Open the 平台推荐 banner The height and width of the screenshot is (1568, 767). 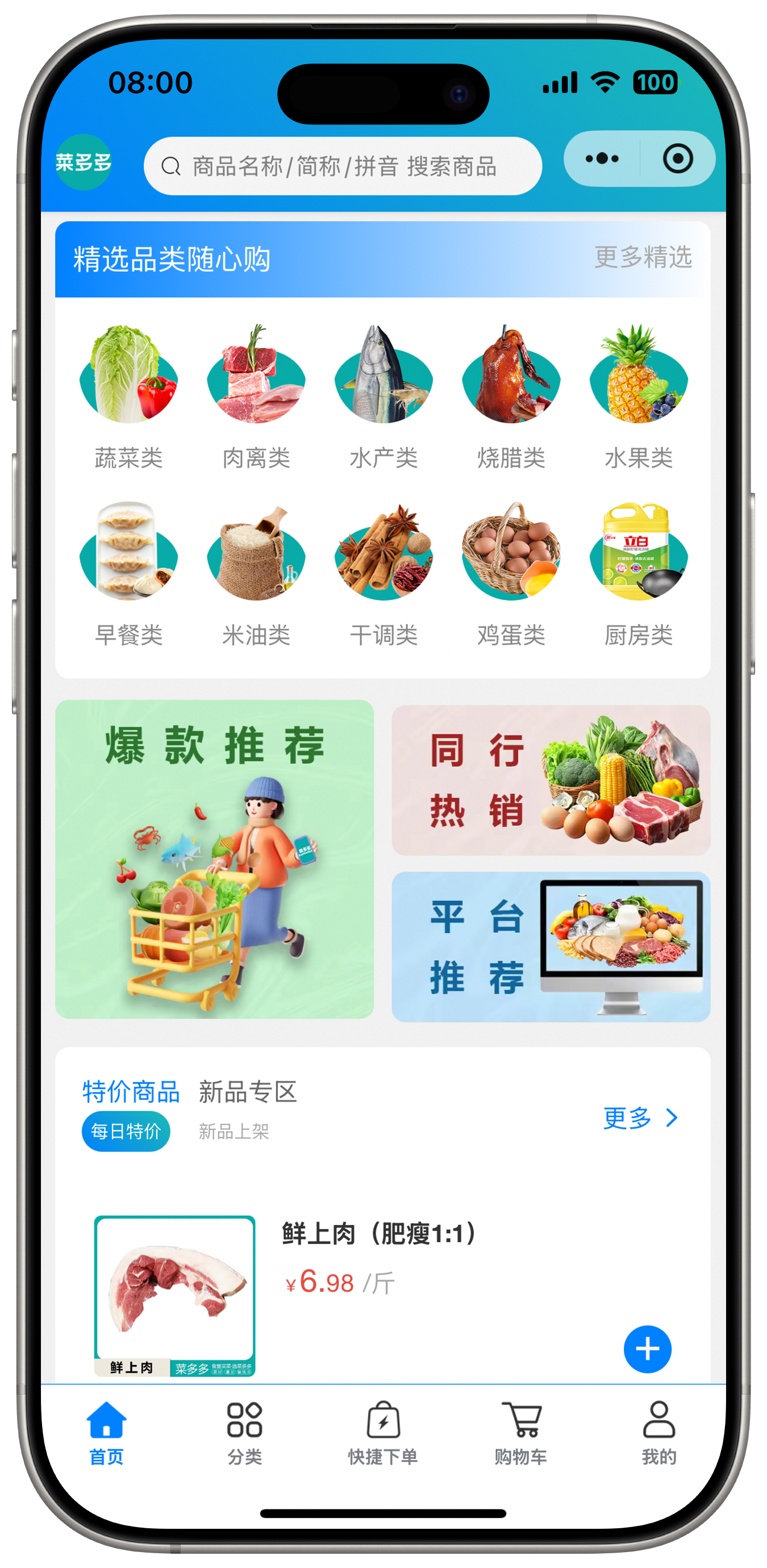551,946
